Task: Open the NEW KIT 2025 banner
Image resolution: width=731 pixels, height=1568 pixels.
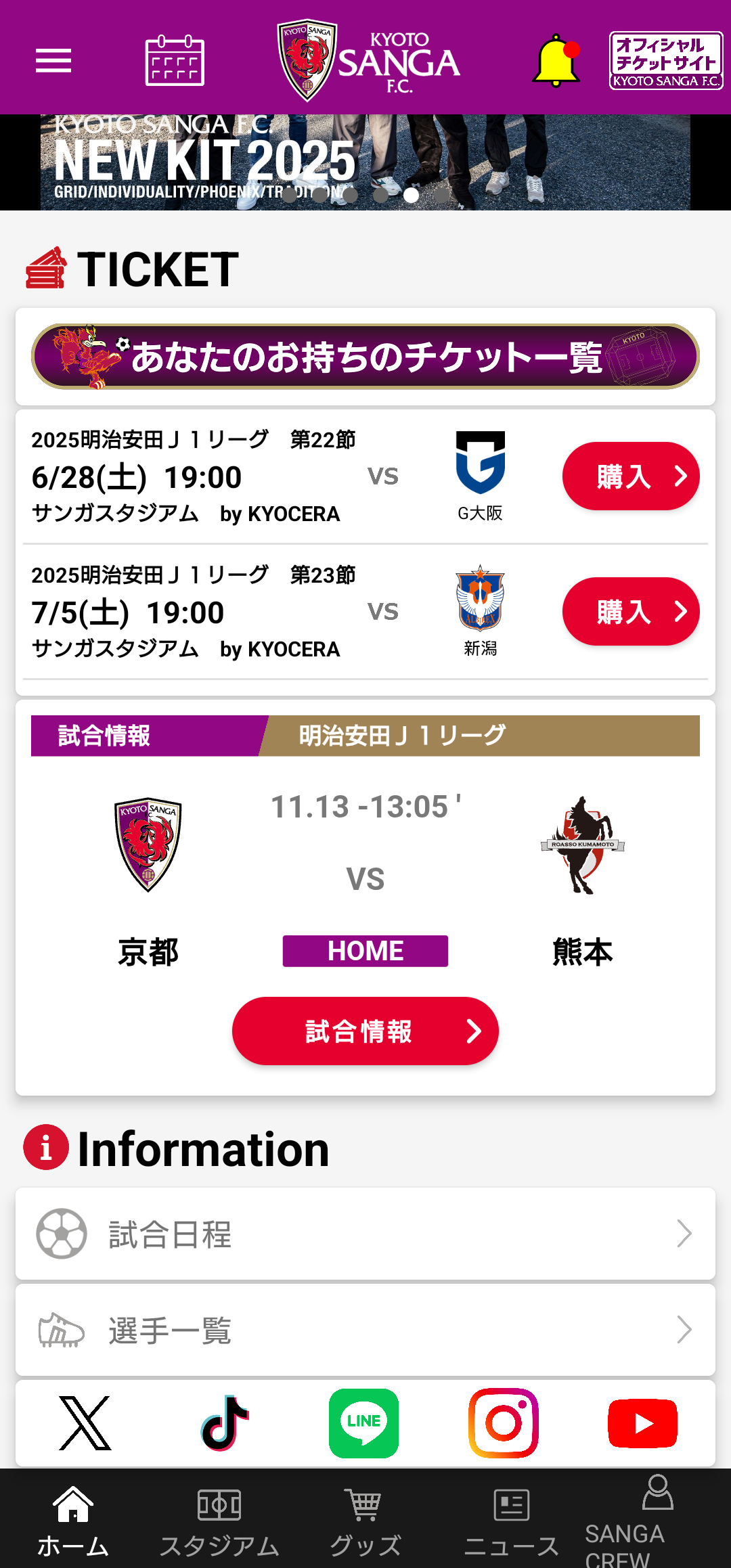Action: 365,162
